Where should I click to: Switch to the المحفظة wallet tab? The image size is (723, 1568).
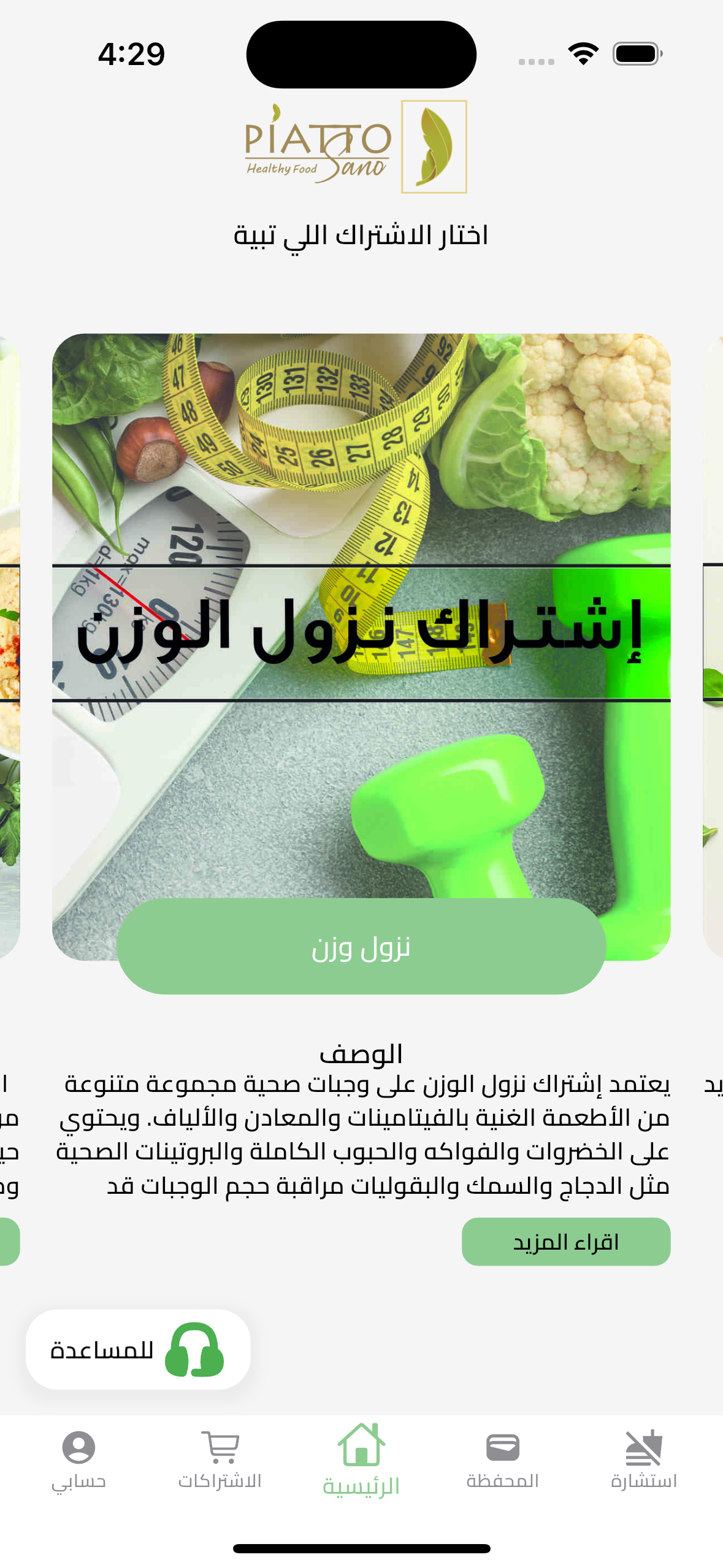[x=502, y=1460]
